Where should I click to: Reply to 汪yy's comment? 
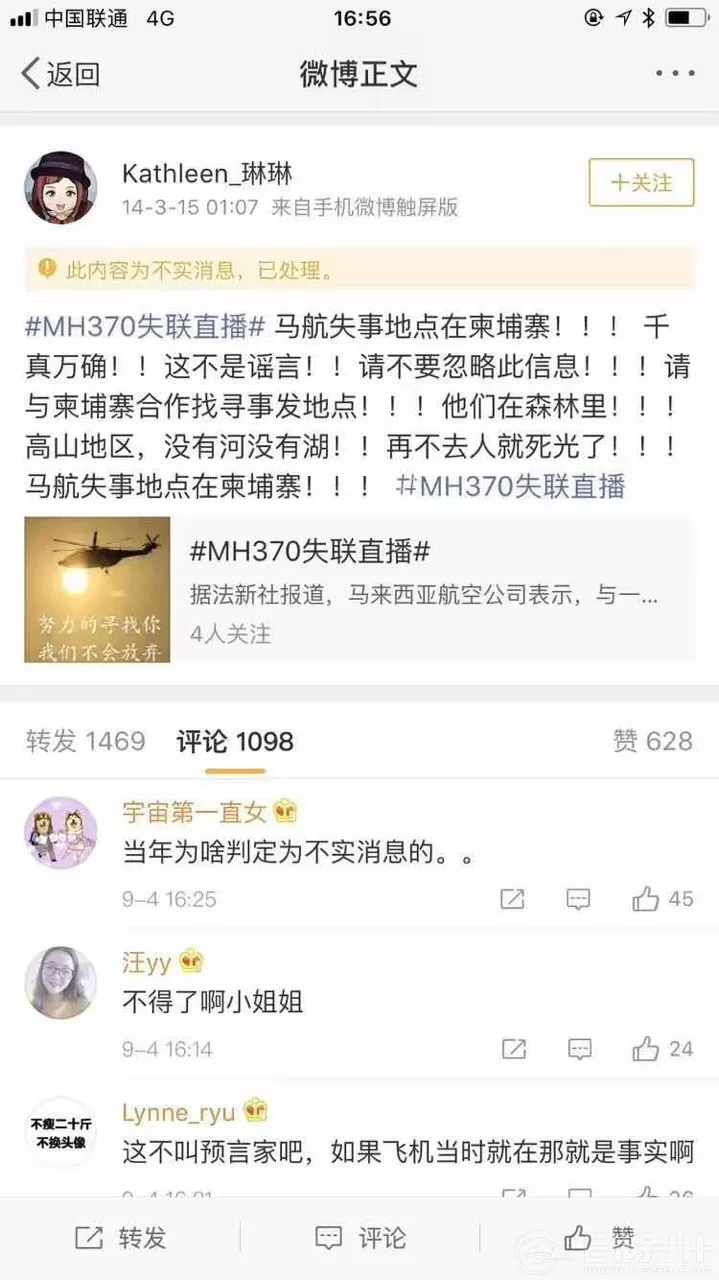pyautogui.click(x=578, y=1049)
